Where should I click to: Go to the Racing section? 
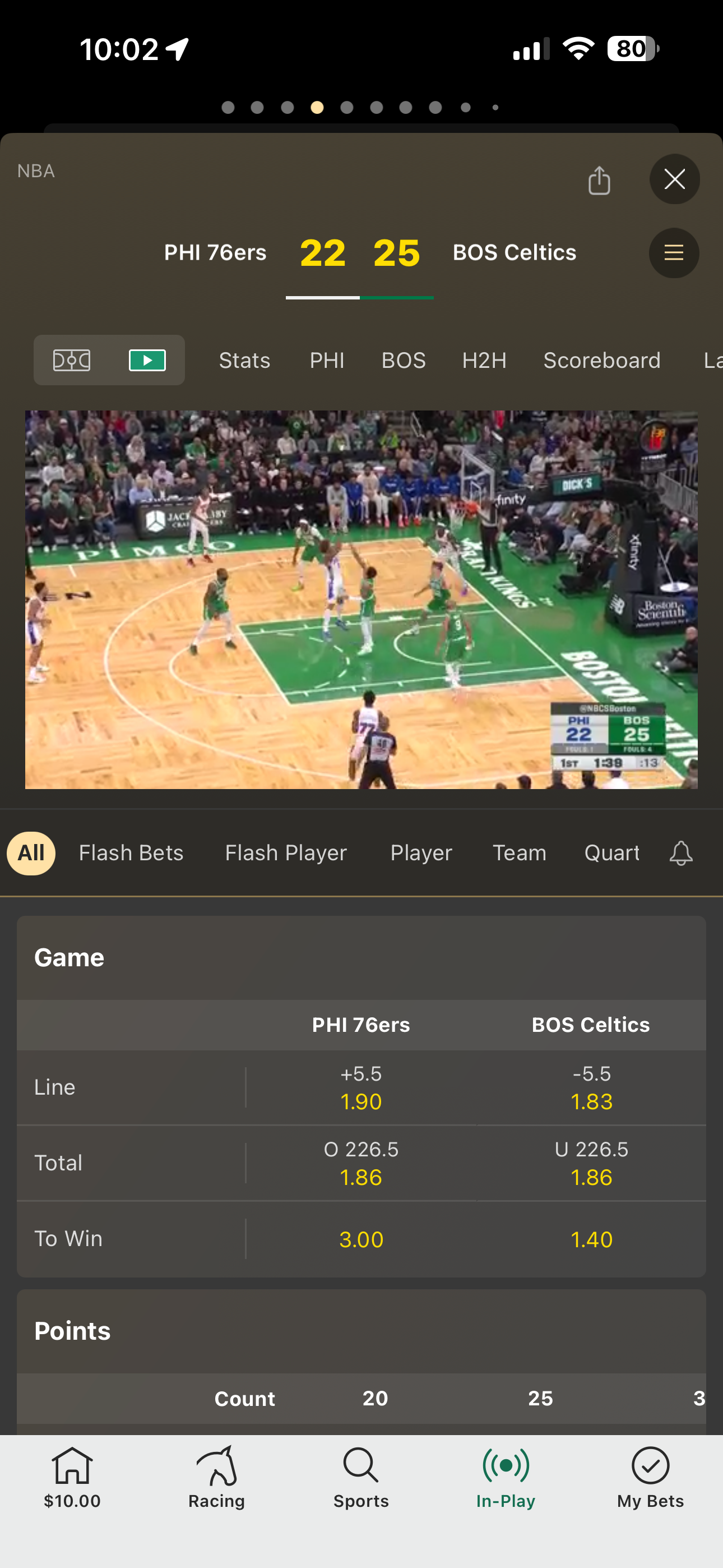(x=216, y=1478)
